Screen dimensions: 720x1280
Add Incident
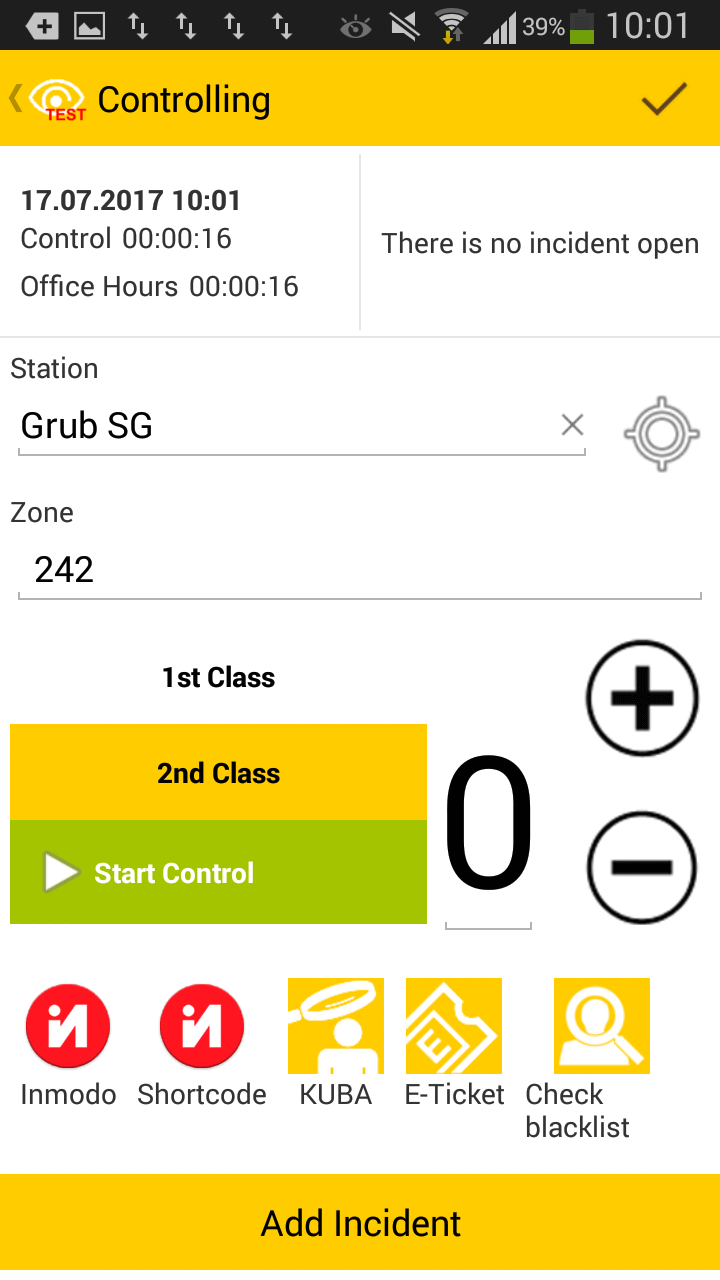360,1223
